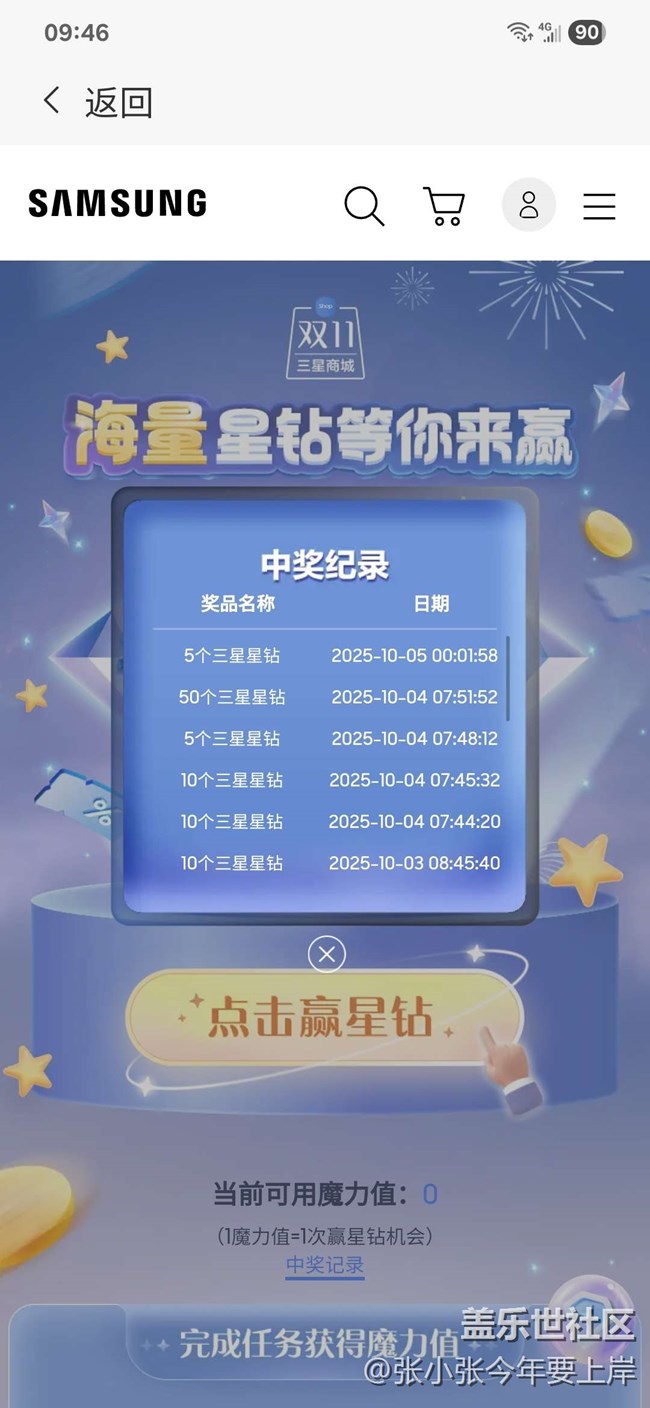
Task: Open the Samsung store search
Action: pos(364,206)
